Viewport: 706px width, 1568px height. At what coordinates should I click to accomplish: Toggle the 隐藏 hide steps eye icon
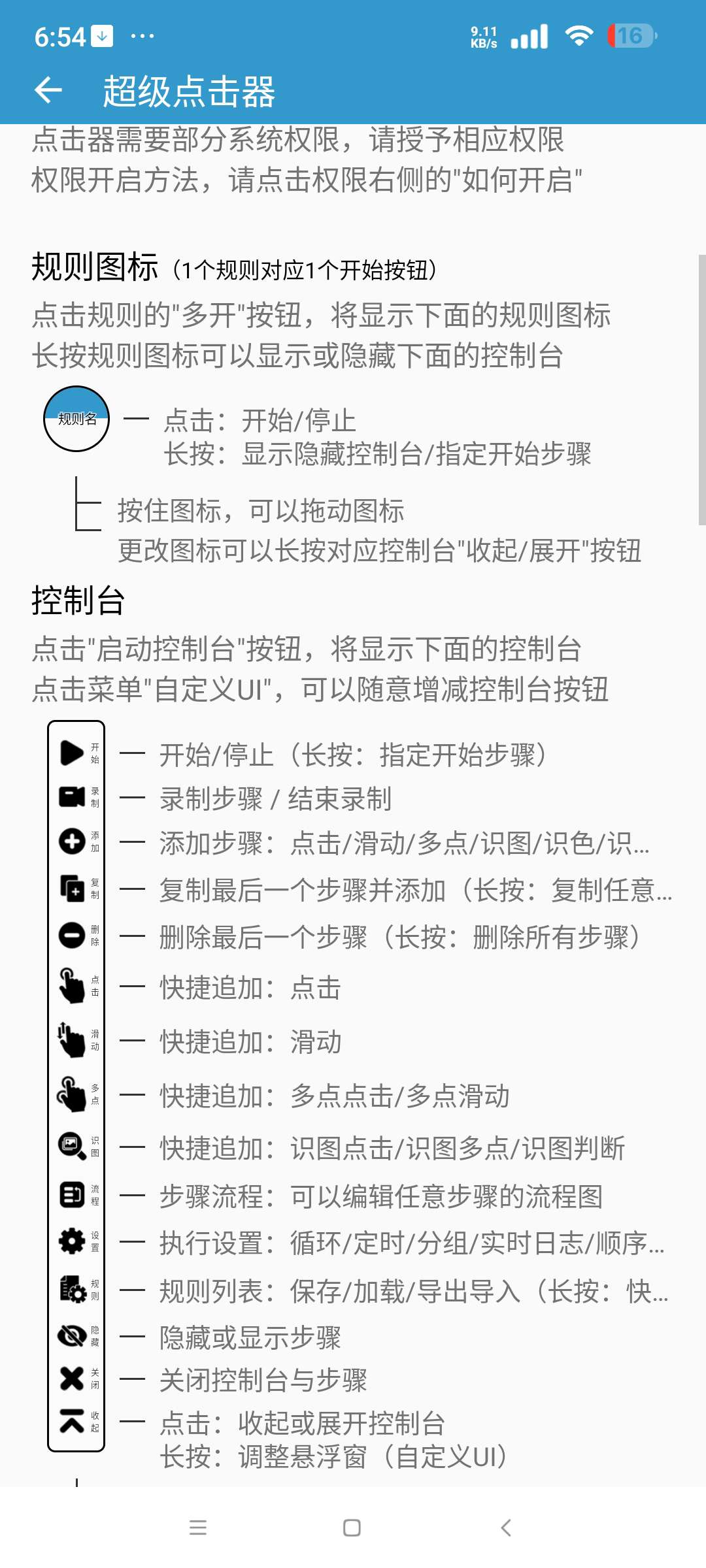pos(74,1336)
